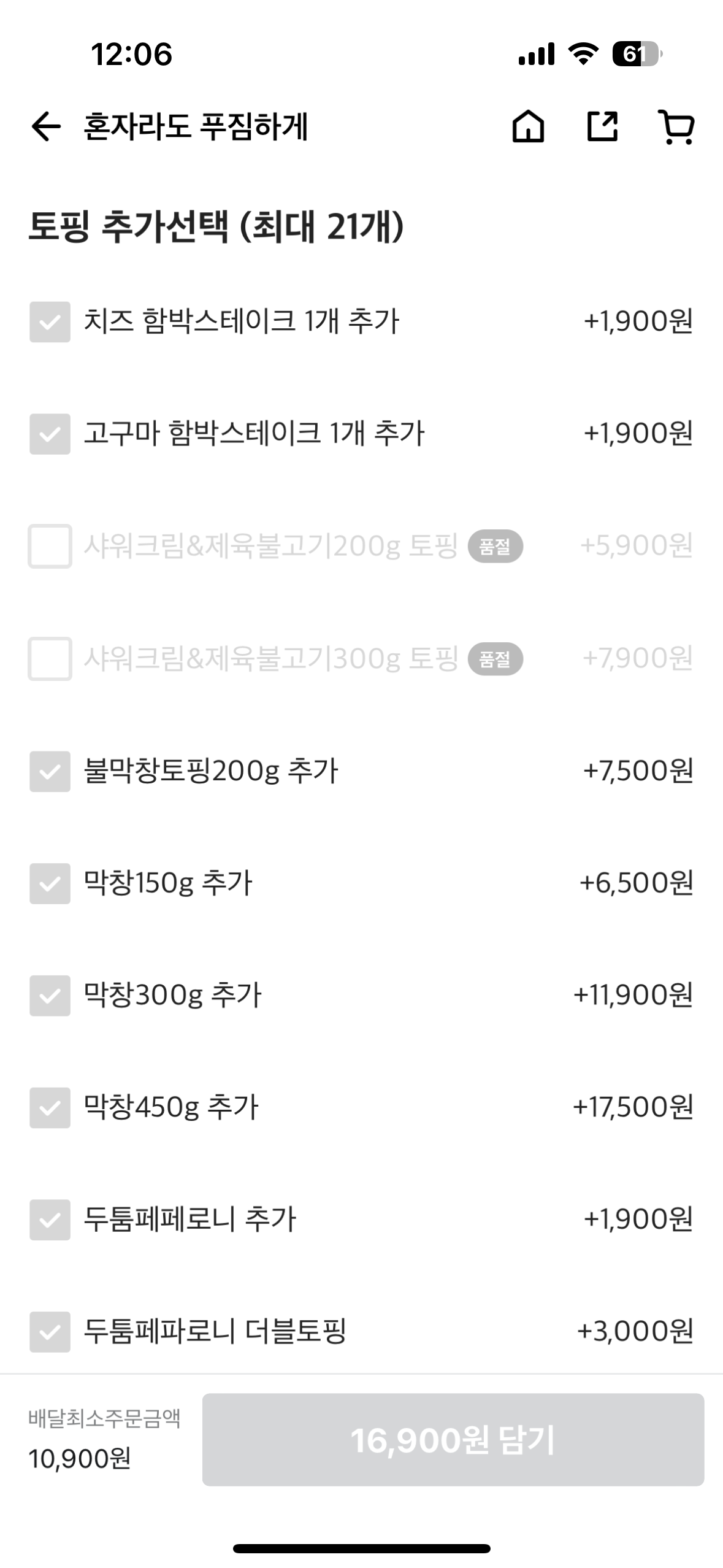
Task: Check the 고구마 함박스테이크 1개 추가 option
Action: pyautogui.click(x=50, y=434)
